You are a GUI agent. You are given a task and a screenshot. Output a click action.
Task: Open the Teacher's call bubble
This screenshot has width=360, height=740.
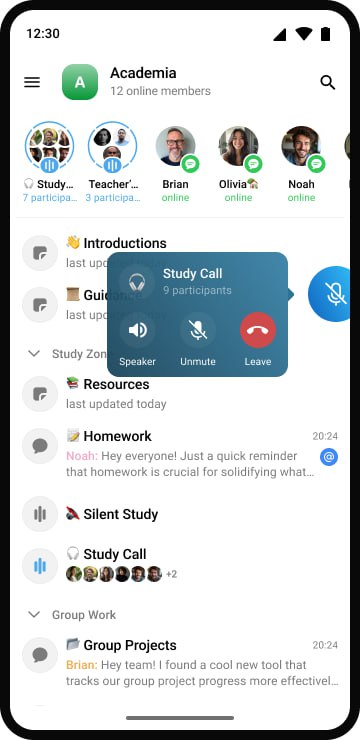point(112,164)
